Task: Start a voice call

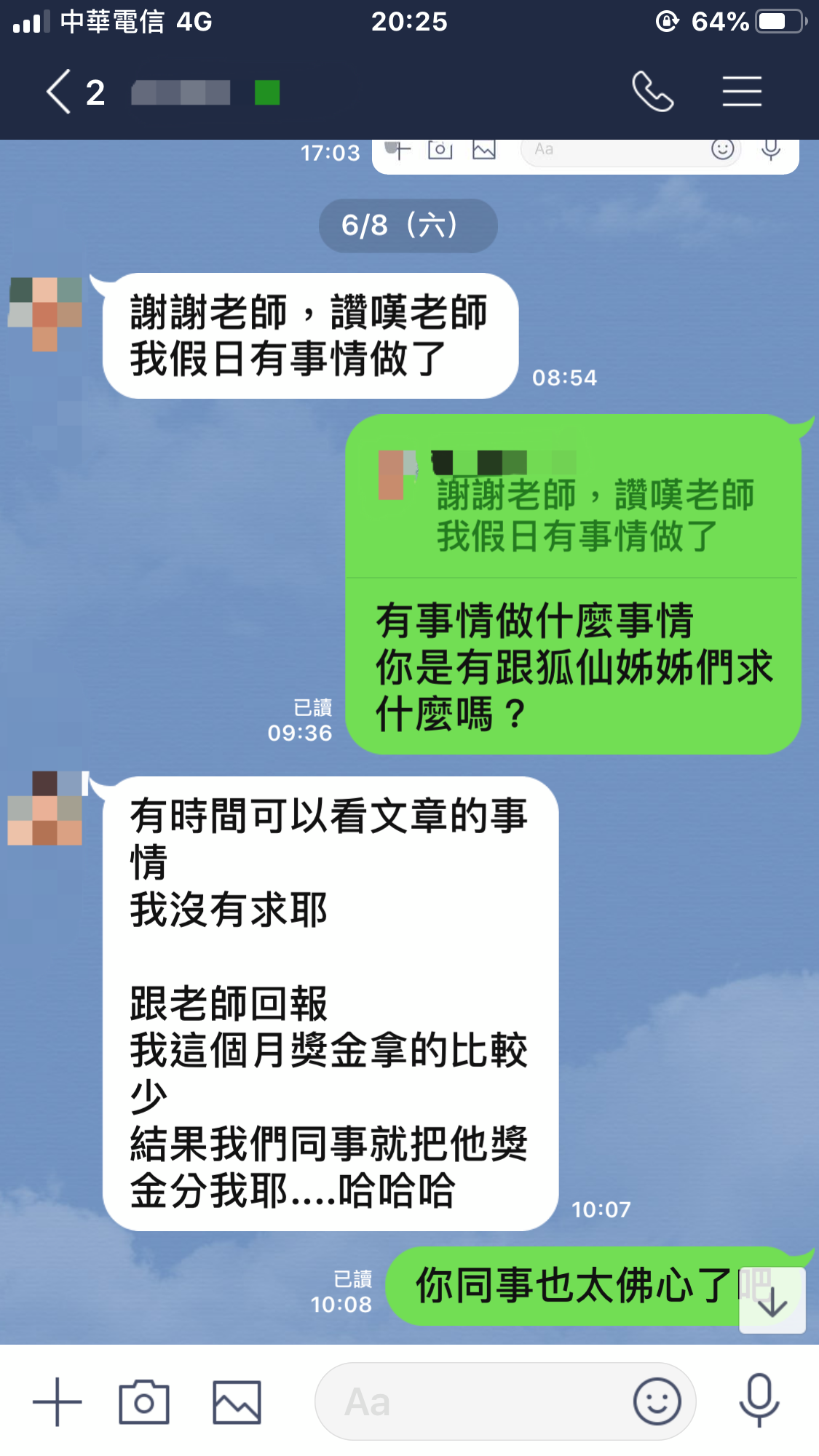Action: [x=652, y=92]
